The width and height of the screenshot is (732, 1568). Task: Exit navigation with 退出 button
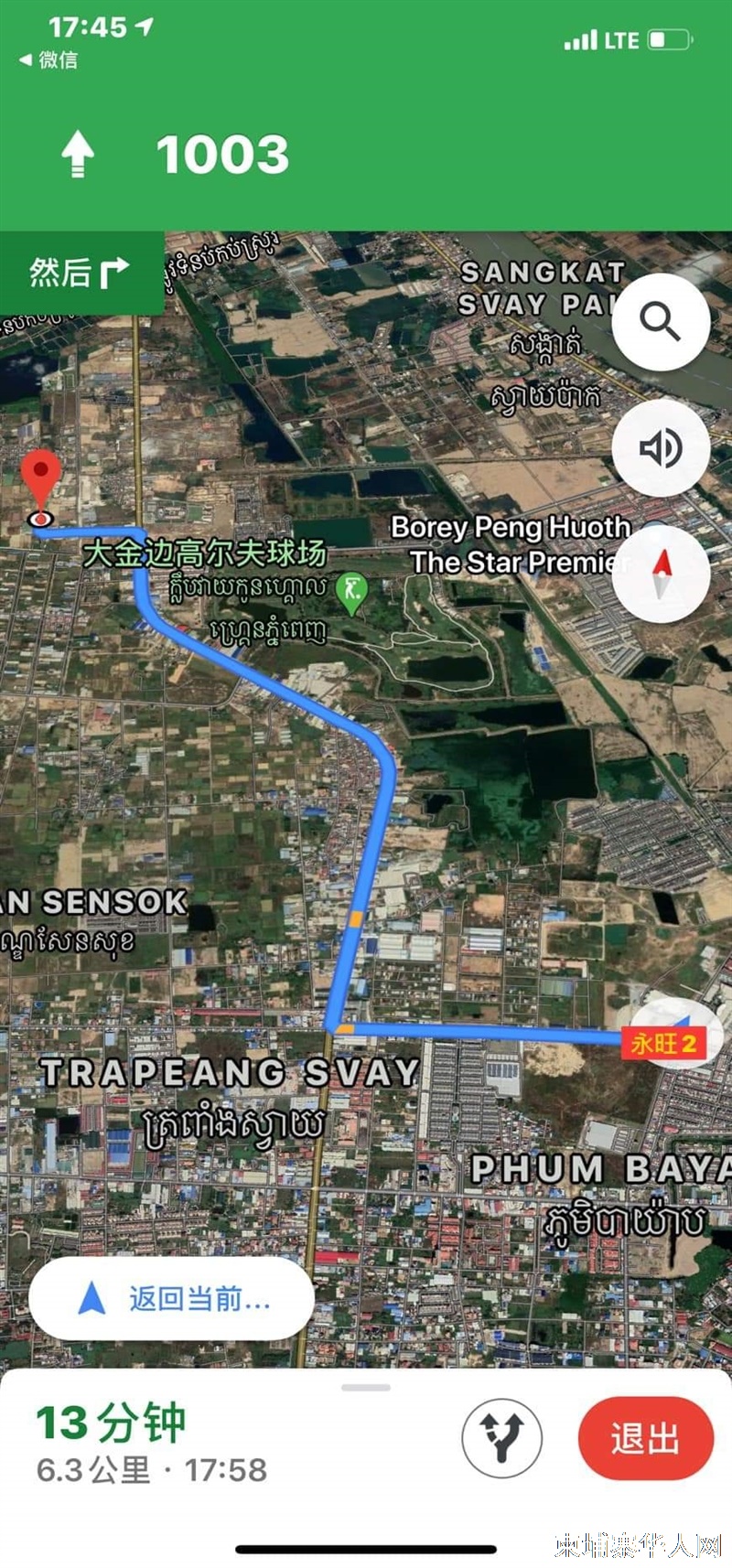[x=645, y=1438]
